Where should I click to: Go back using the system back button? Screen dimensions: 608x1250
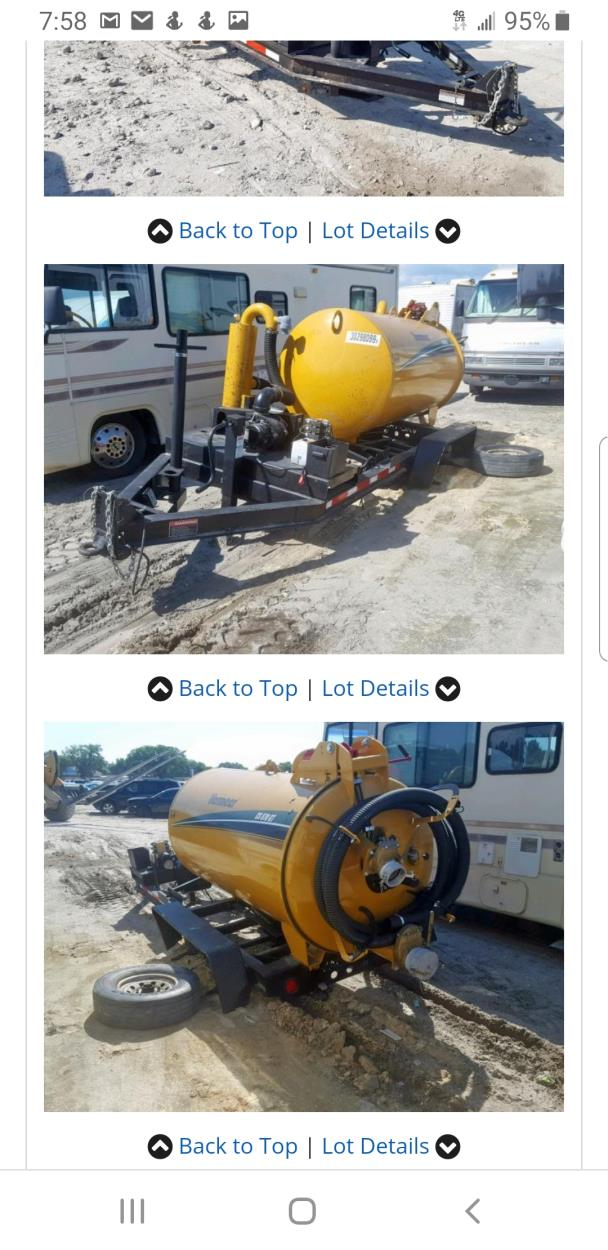point(472,1211)
